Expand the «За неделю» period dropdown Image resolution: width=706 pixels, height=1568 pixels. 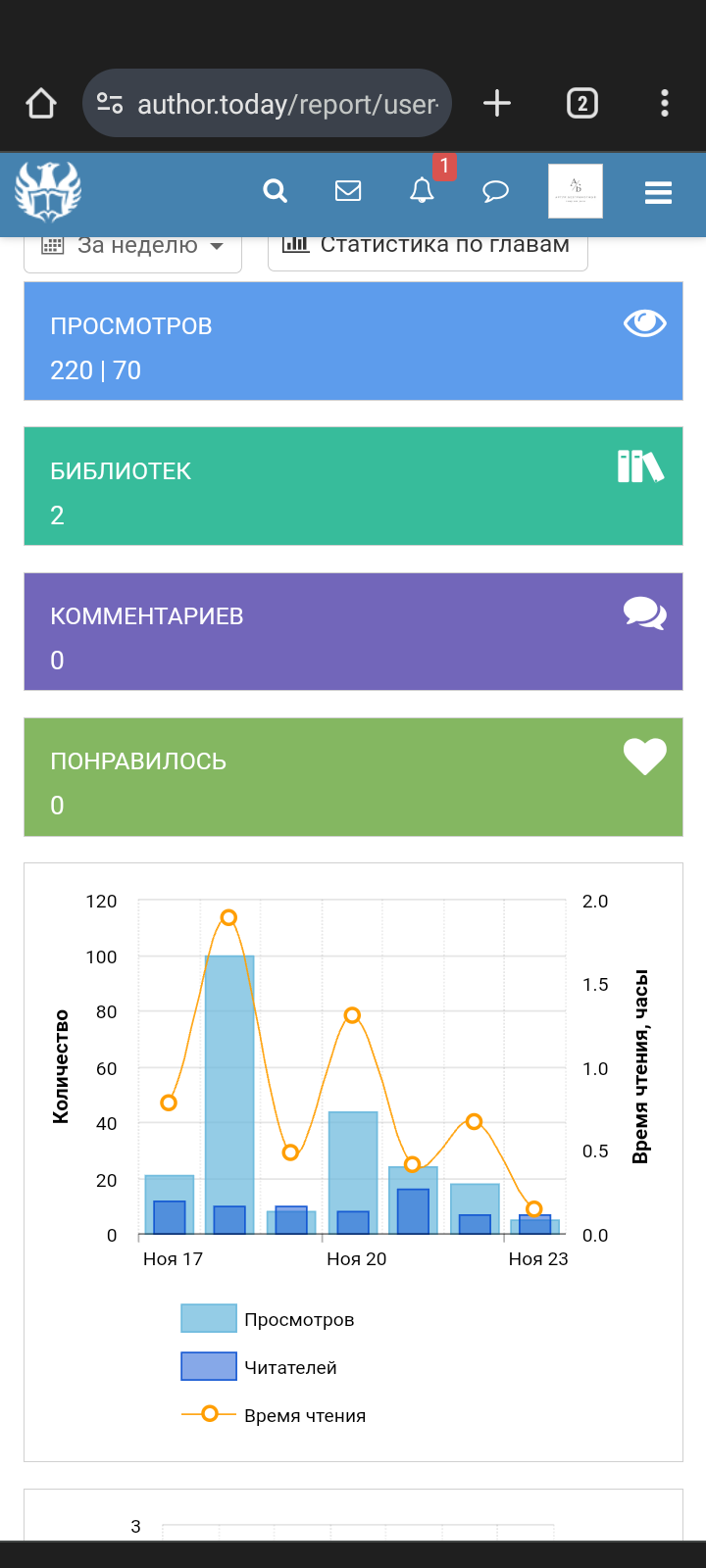[x=133, y=248]
